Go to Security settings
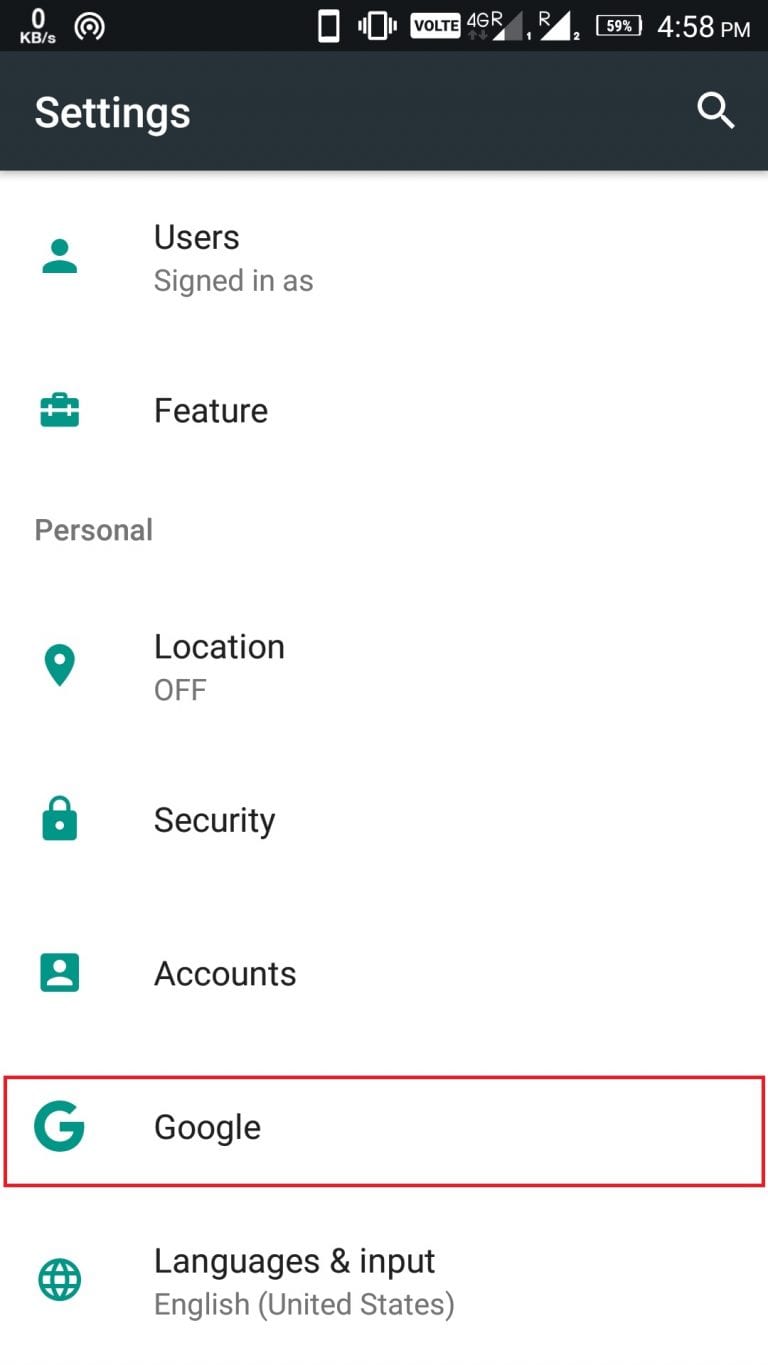This screenshot has height=1365, width=768. [384, 821]
